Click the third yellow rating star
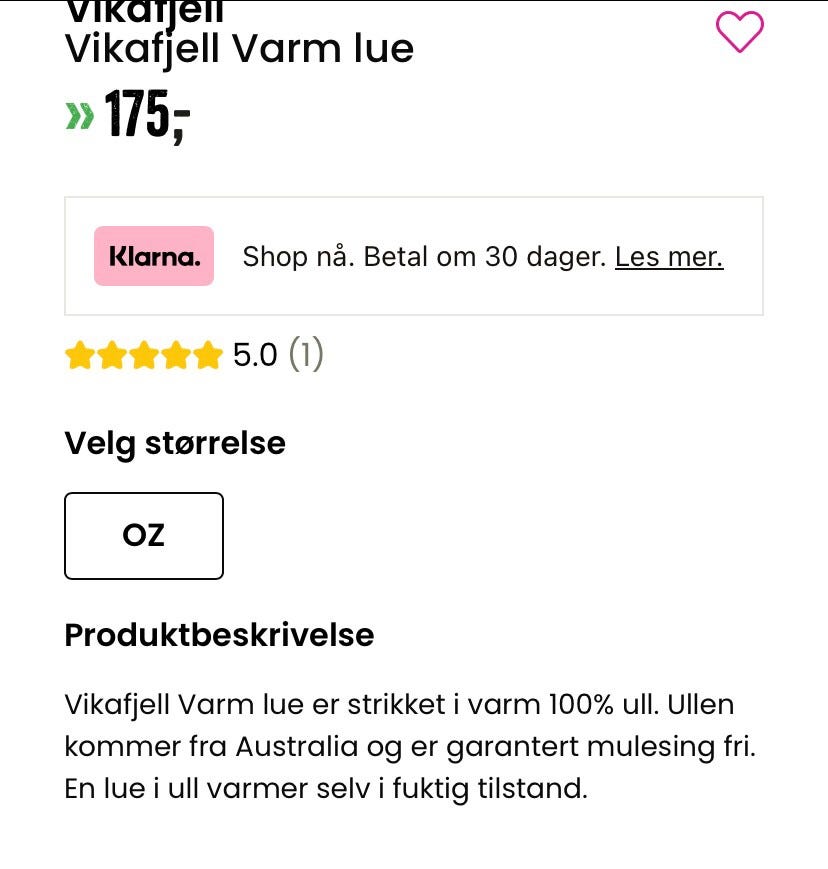The width and height of the screenshot is (828, 869). (143, 354)
